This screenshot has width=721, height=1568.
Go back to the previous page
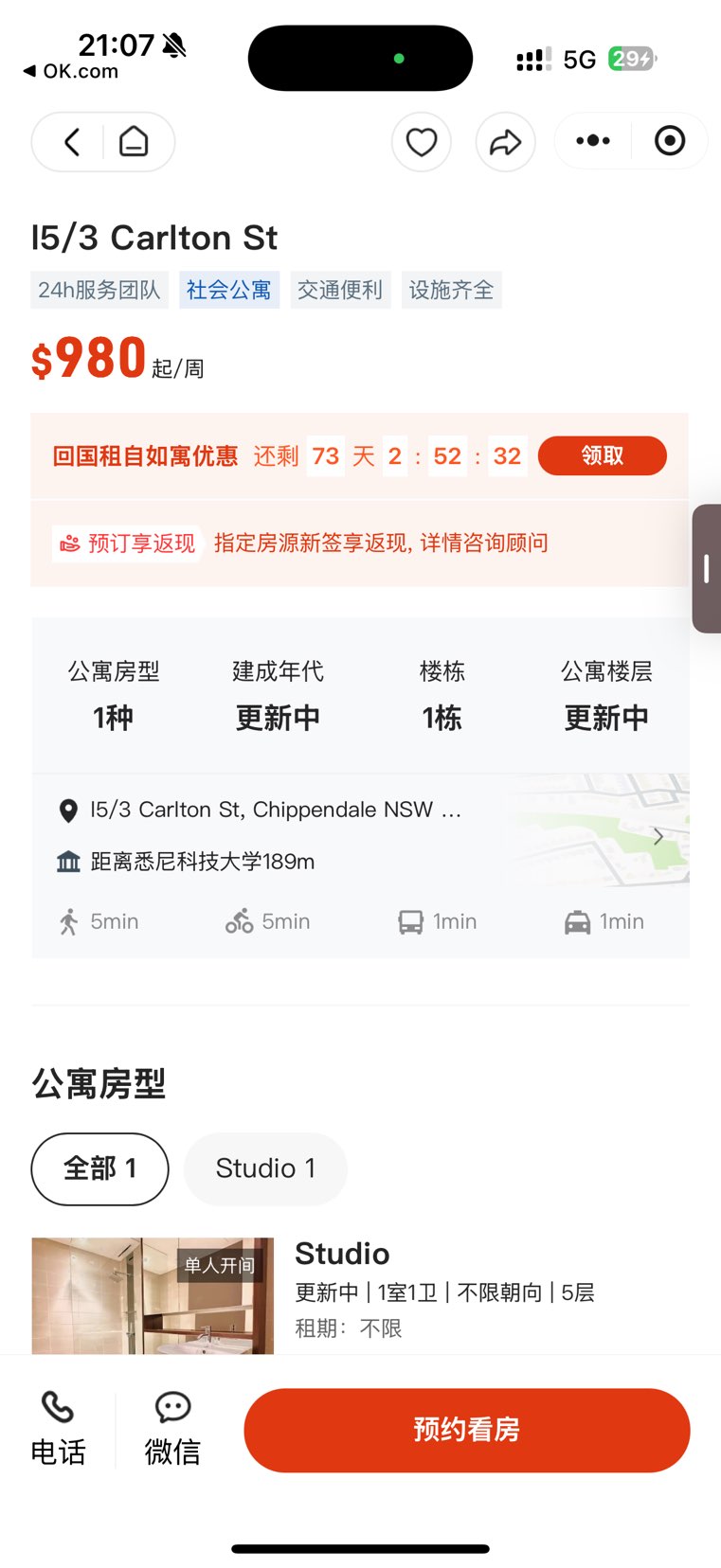pos(72,142)
